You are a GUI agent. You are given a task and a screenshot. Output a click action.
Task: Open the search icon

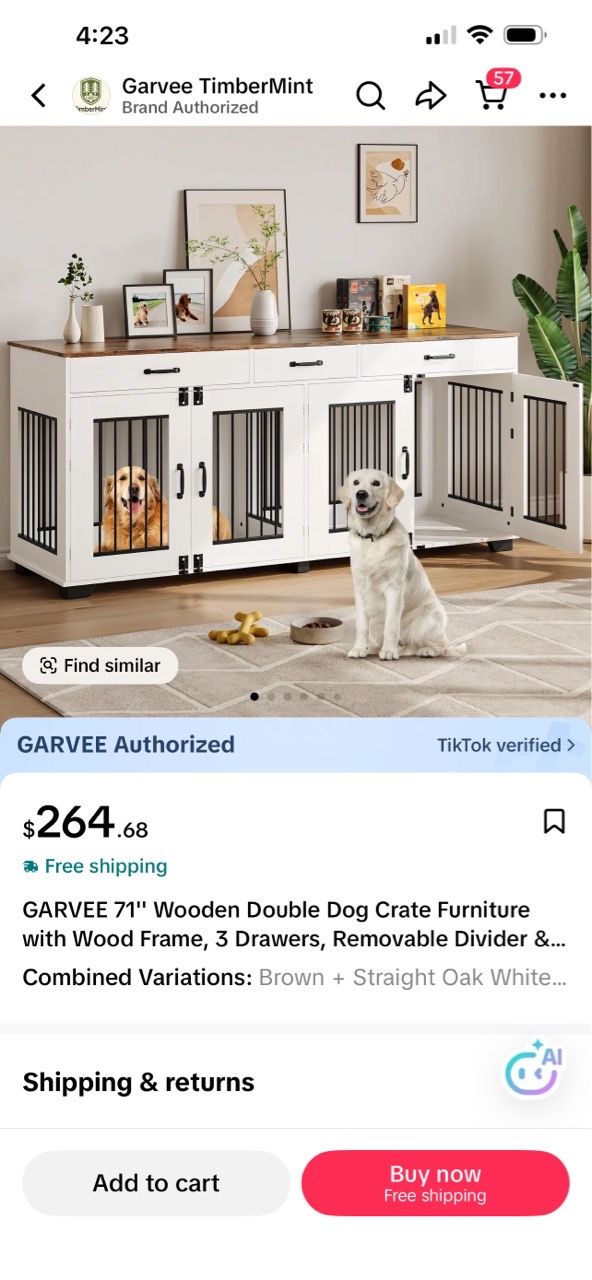(x=370, y=96)
